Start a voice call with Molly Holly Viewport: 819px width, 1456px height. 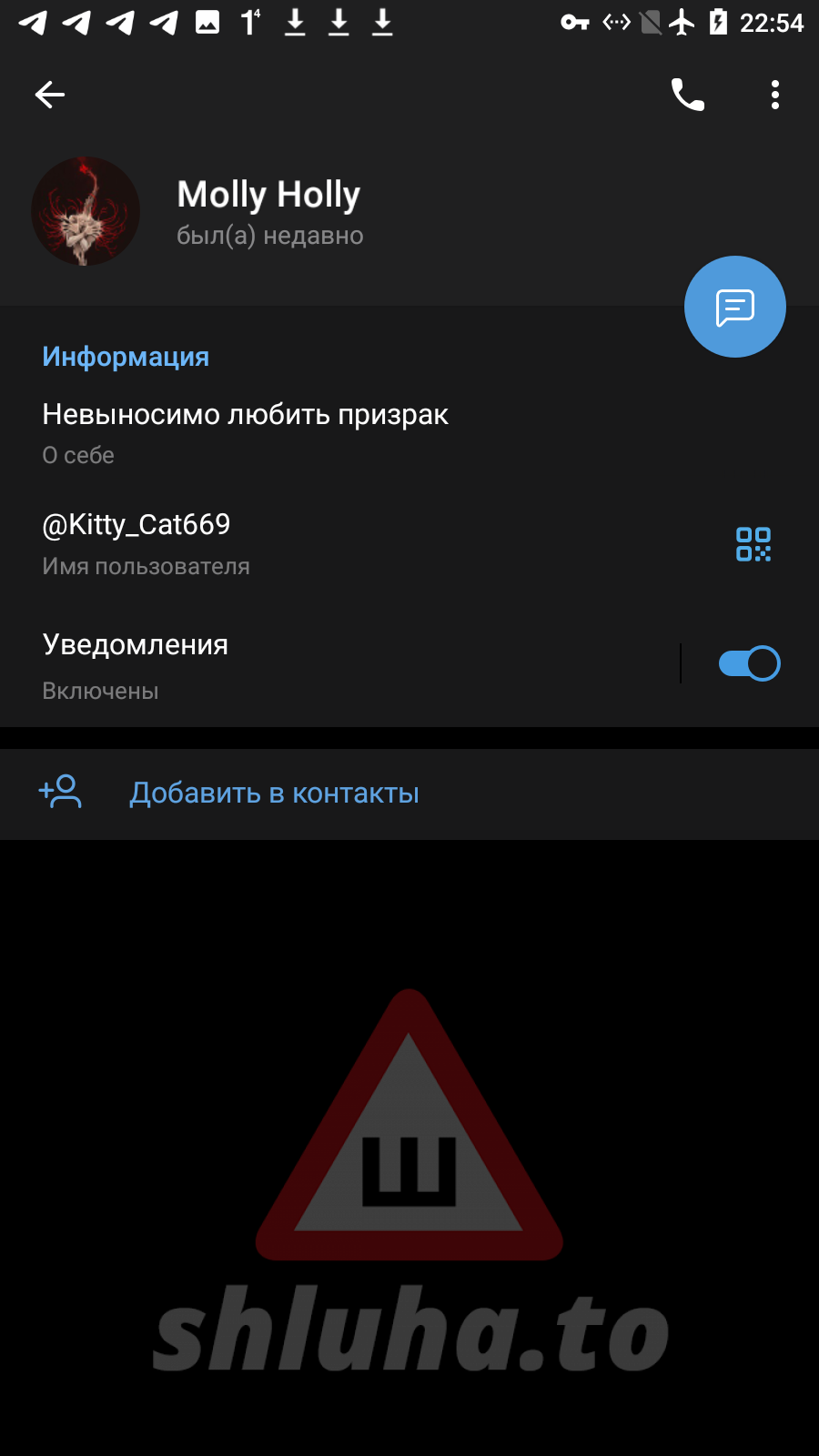tap(688, 95)
